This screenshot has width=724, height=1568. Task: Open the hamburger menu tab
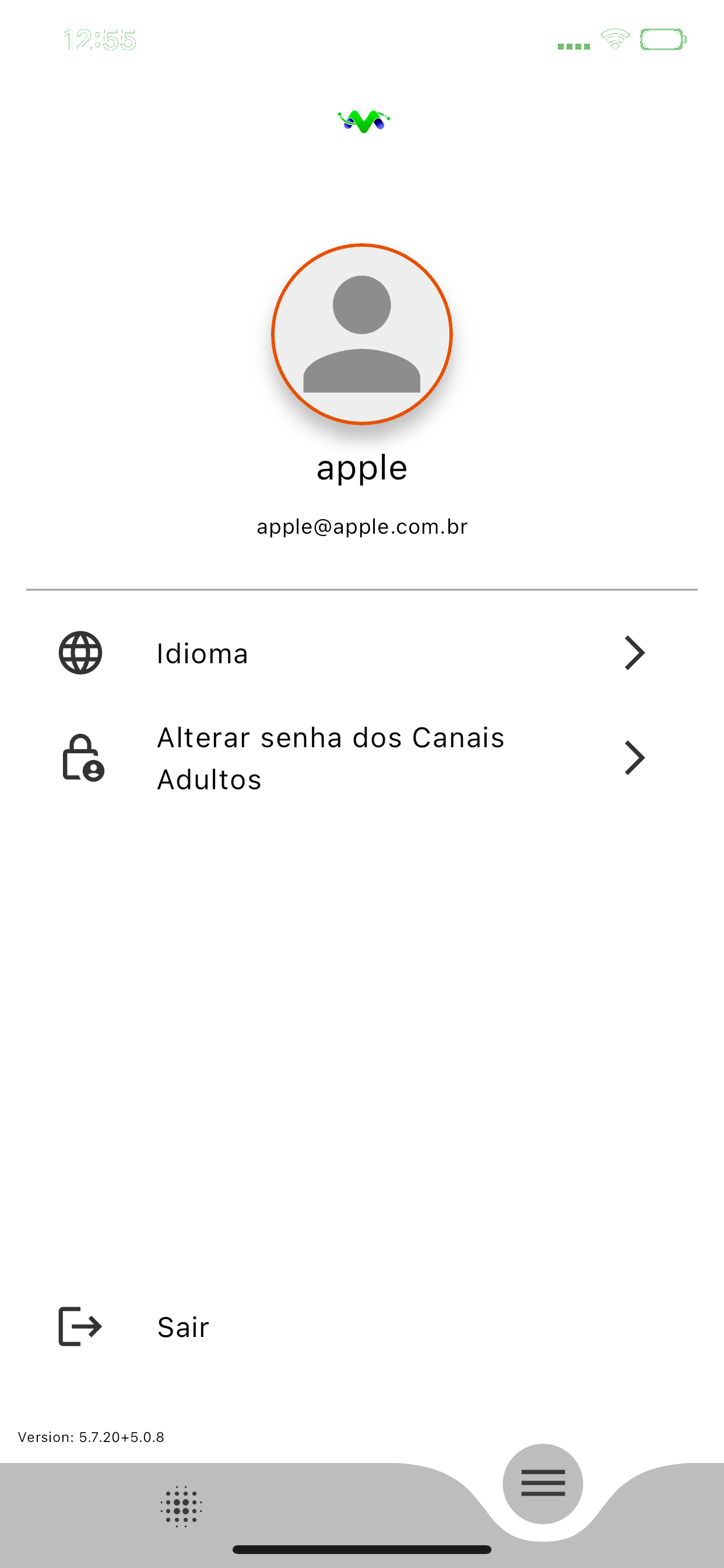pos(543,1483)
